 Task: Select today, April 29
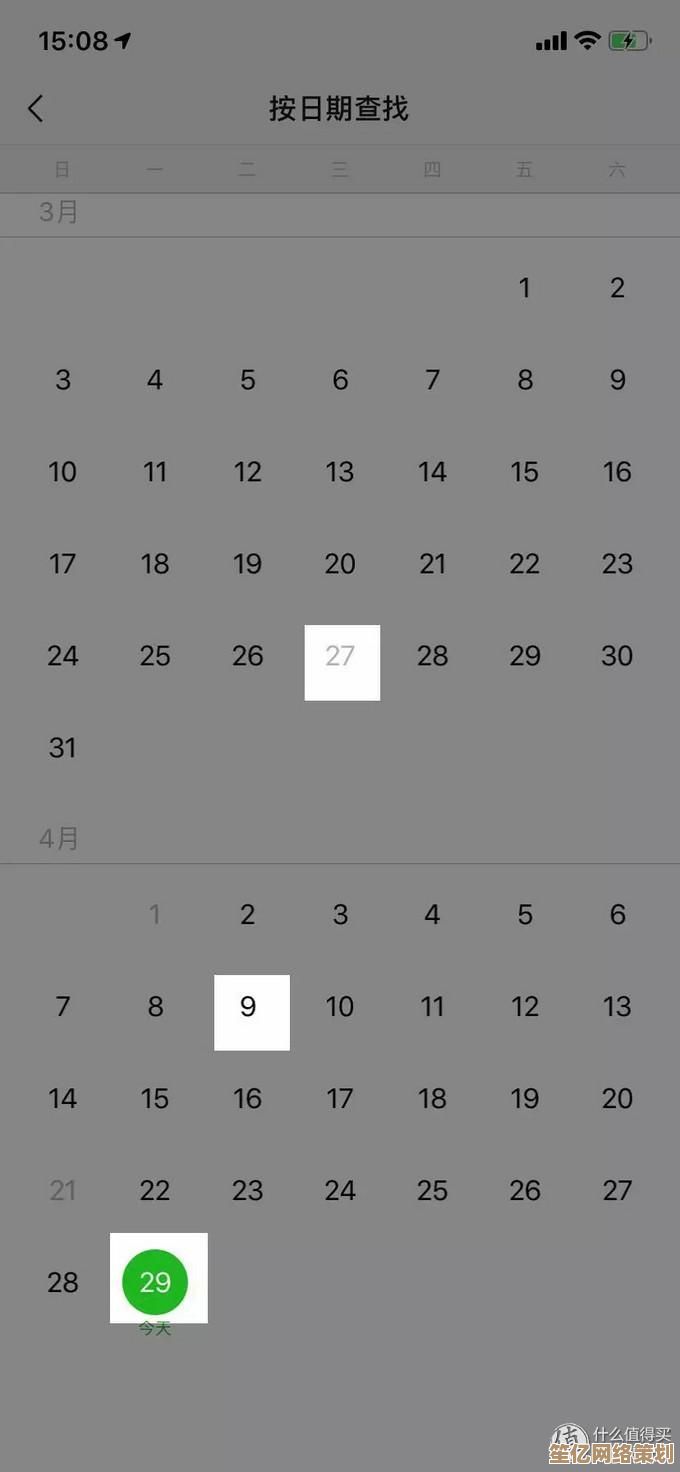(155, 1281)
